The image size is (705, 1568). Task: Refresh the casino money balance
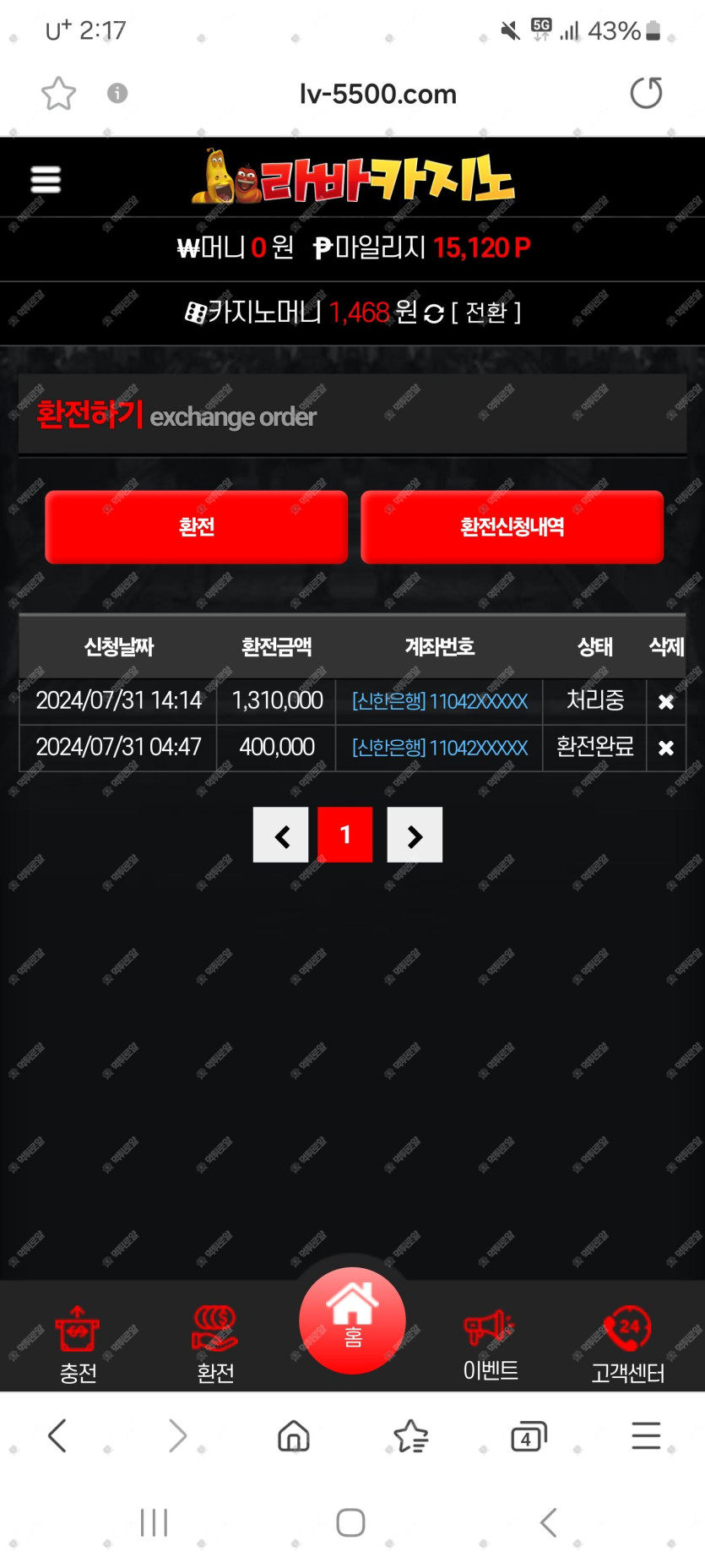click(x=434, y=313)
